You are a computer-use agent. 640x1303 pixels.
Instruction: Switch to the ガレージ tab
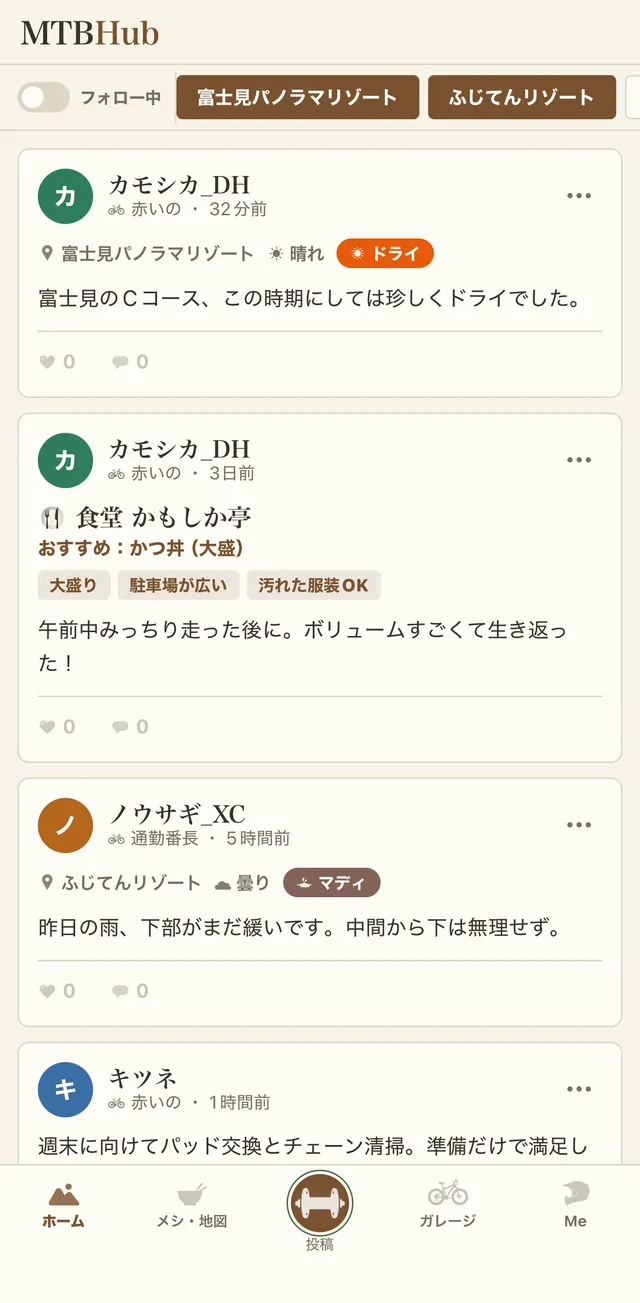pos(448,1205)
